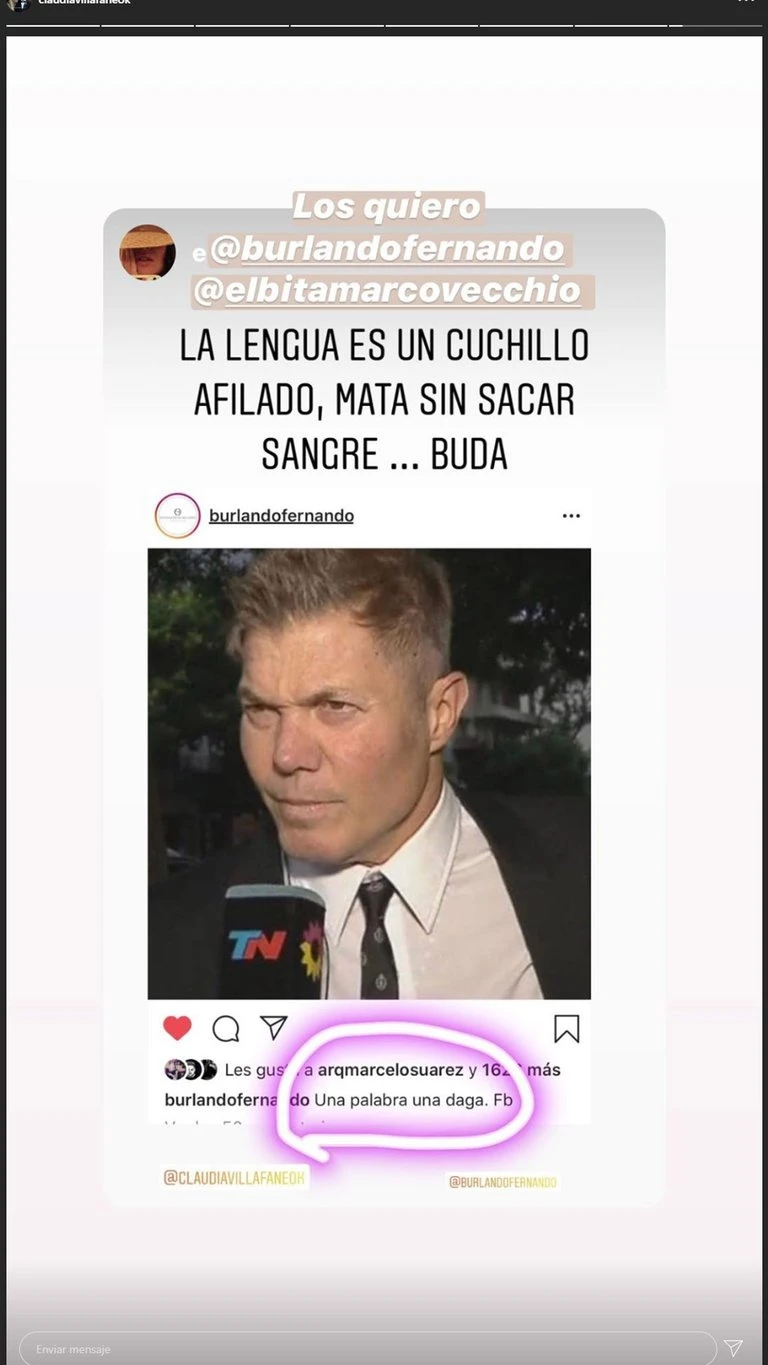
Task: Open the @elbitamarcovecchio mention sticker
Action: pyautogui.click(x=388, y=290)
